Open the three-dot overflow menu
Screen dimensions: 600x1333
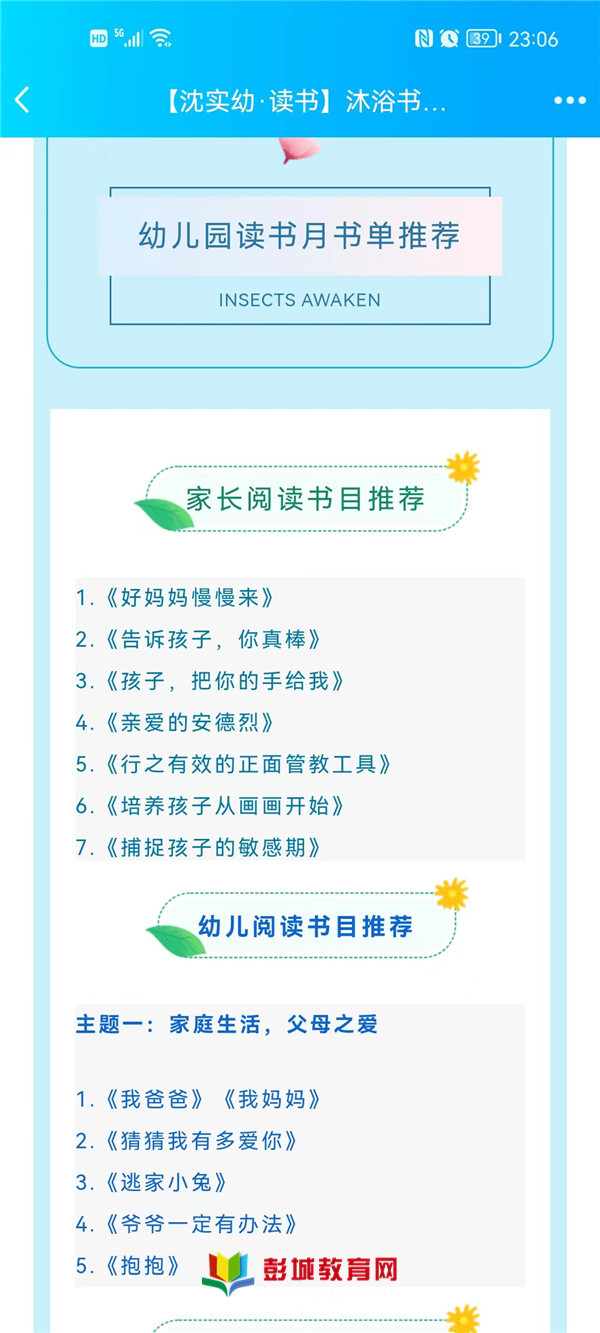tap(570, 101)
